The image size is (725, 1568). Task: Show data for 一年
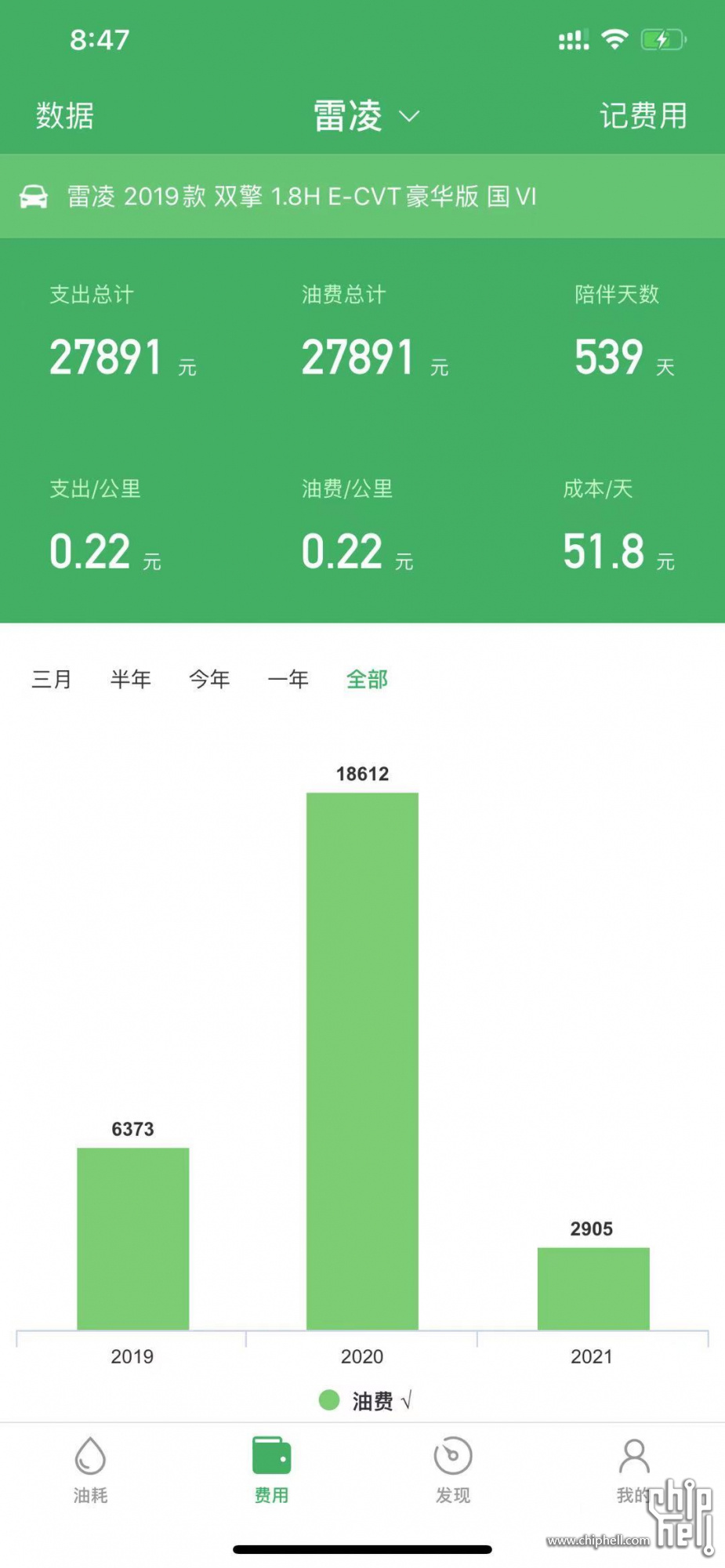(x=288, y=679)
